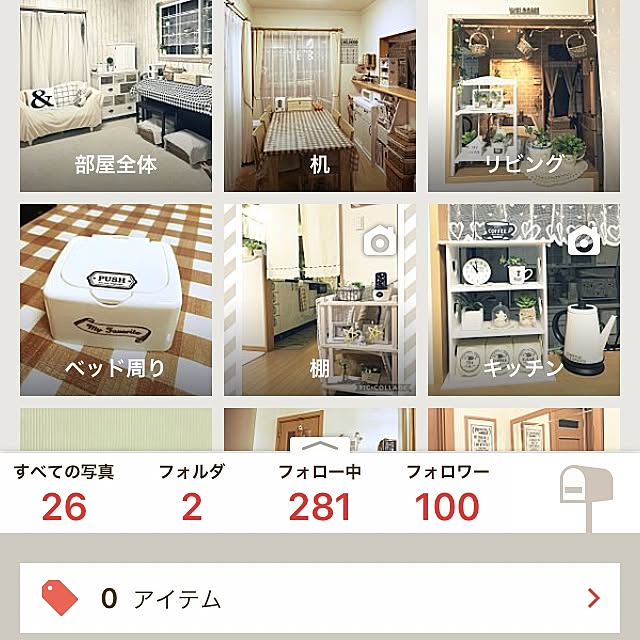Open the 机 photo tile
The height and width of the screenshot is (640, 640).
pos(319,96)
